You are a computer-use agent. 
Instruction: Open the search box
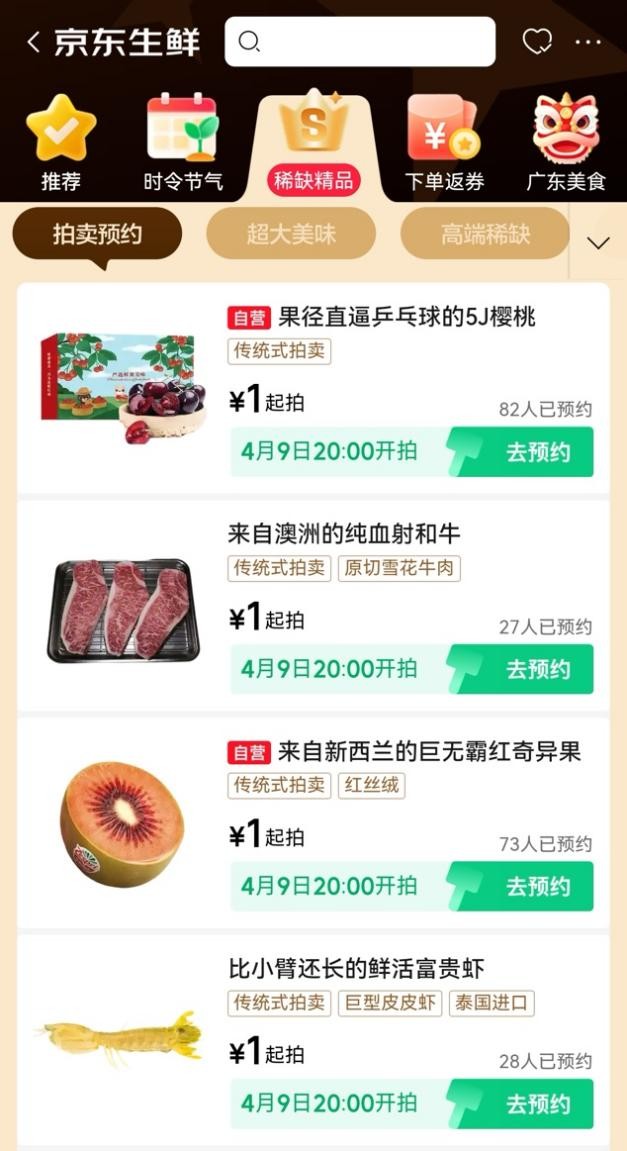pos(360,42)
